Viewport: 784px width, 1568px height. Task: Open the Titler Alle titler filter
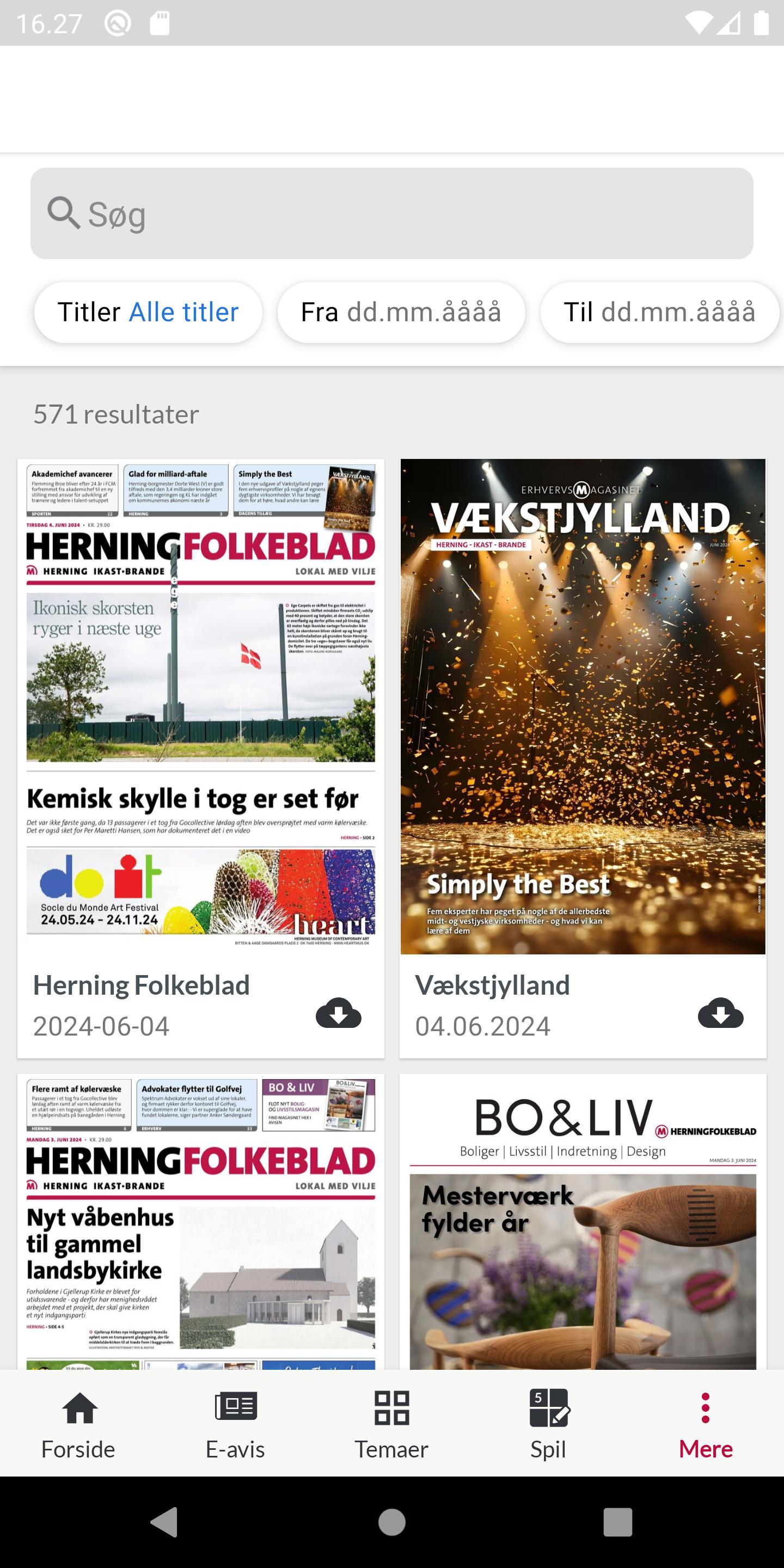tap(148, 313)
